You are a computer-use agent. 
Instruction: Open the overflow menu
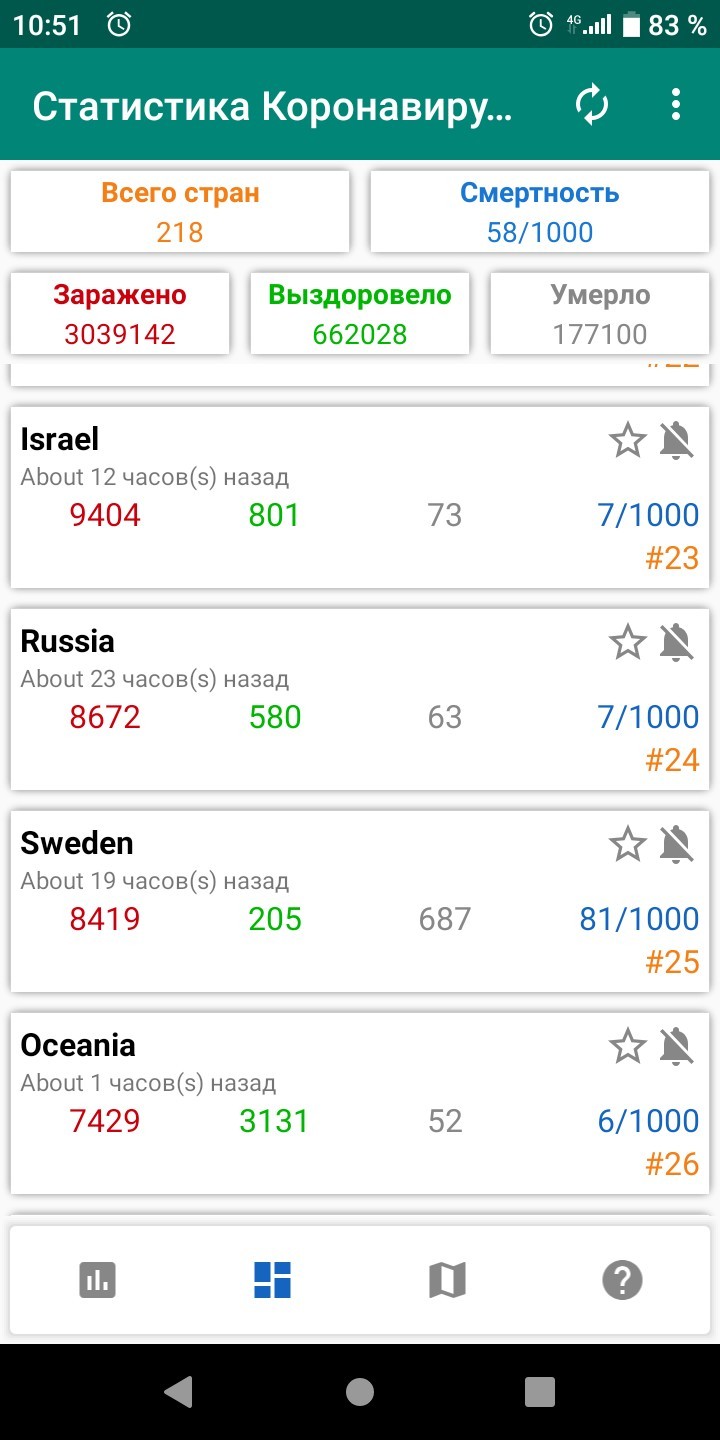point(676,105)
